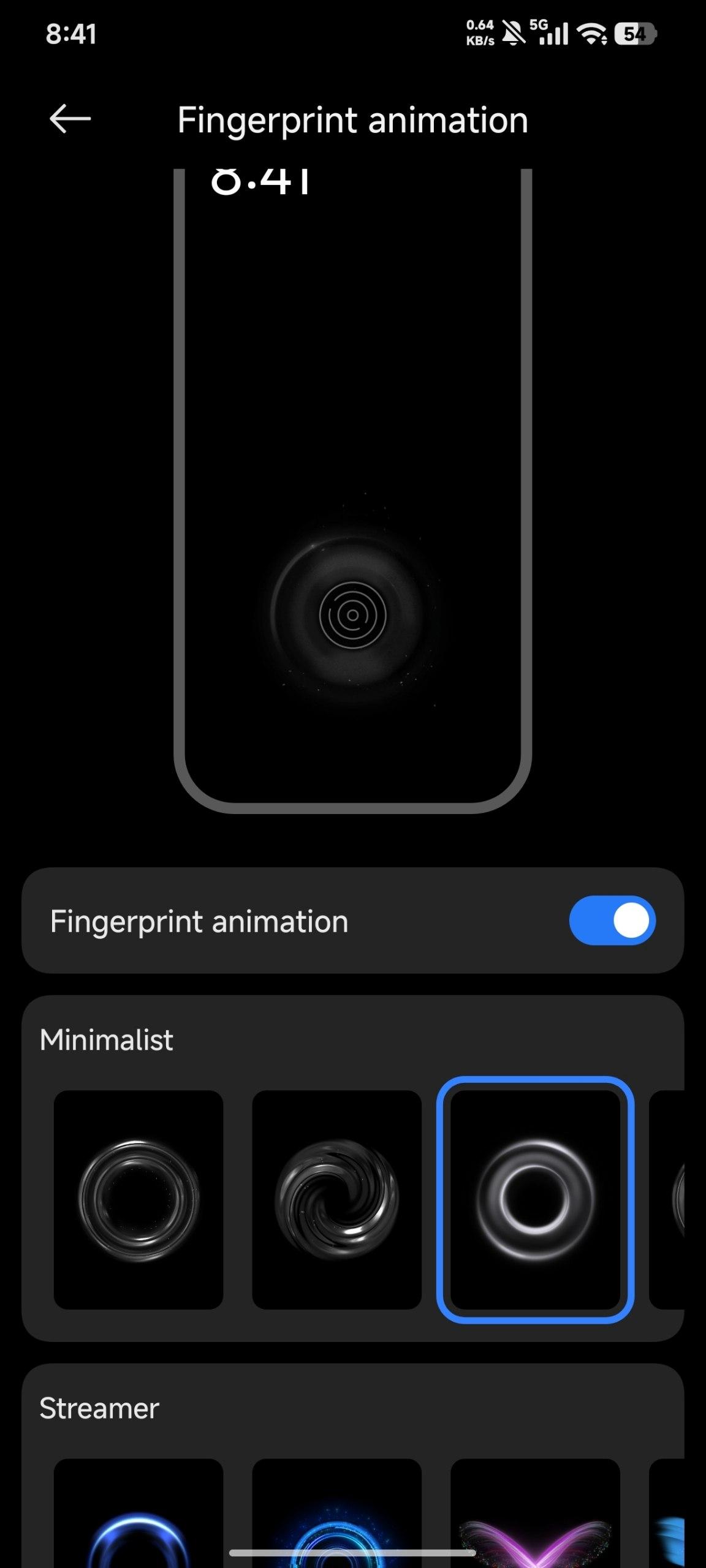Turn off the Fingerprint animation switch
706x1568 pixels.
(612, 921)
